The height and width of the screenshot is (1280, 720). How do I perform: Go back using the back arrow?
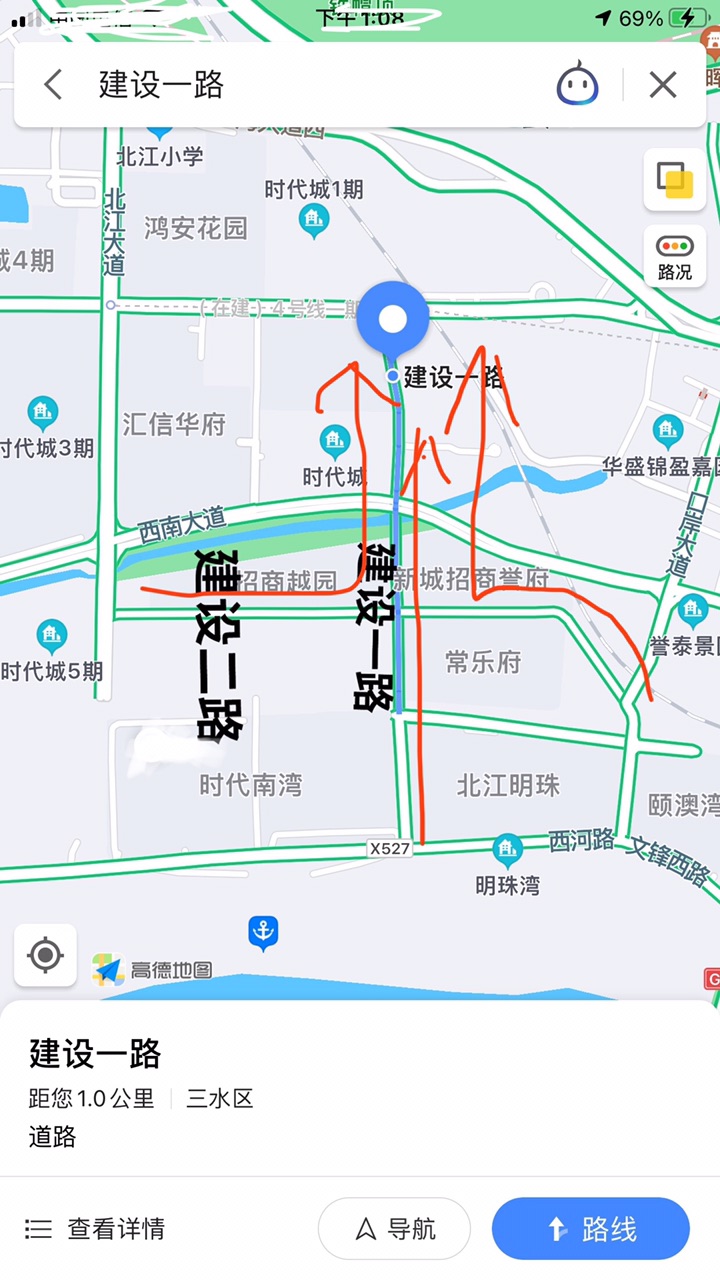(53, 85)
